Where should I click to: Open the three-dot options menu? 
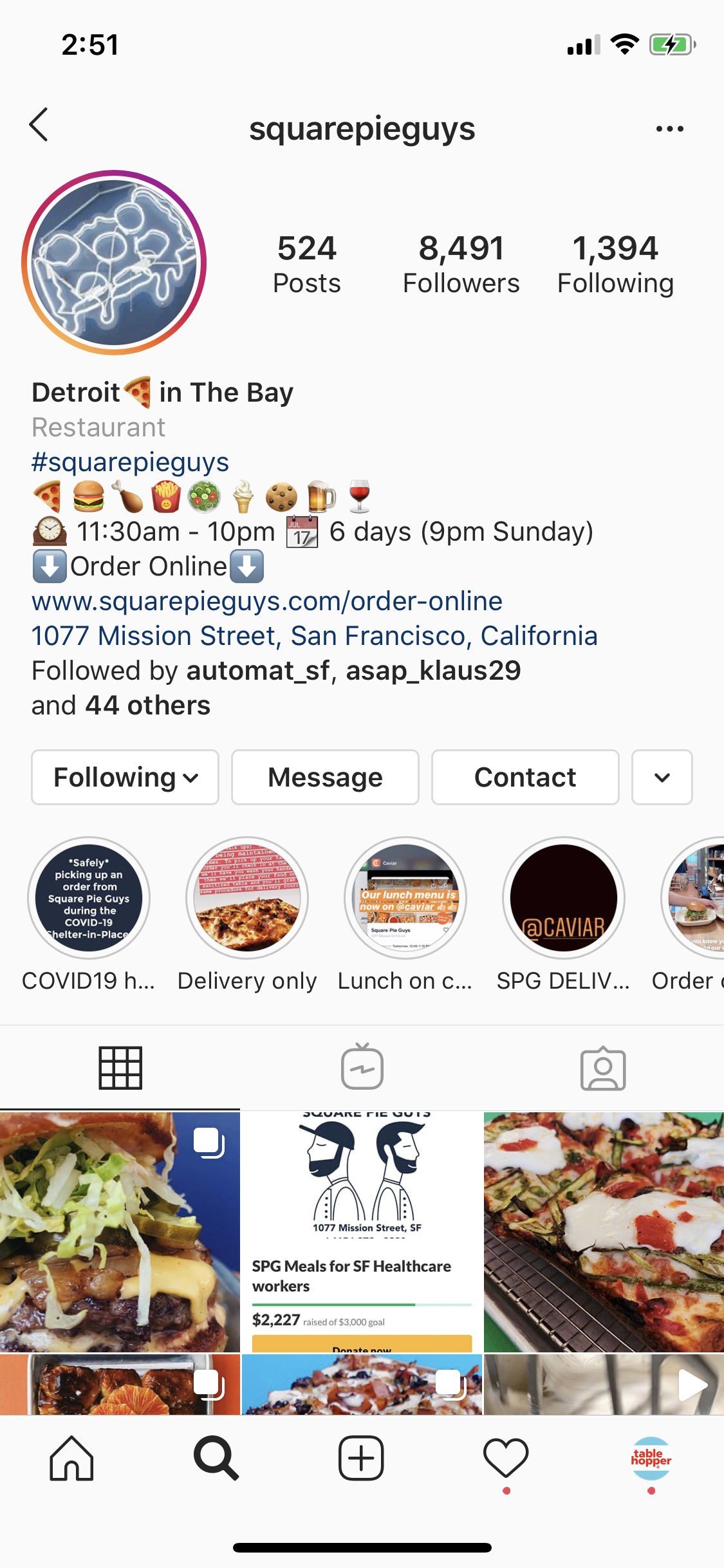coord(669,129)
